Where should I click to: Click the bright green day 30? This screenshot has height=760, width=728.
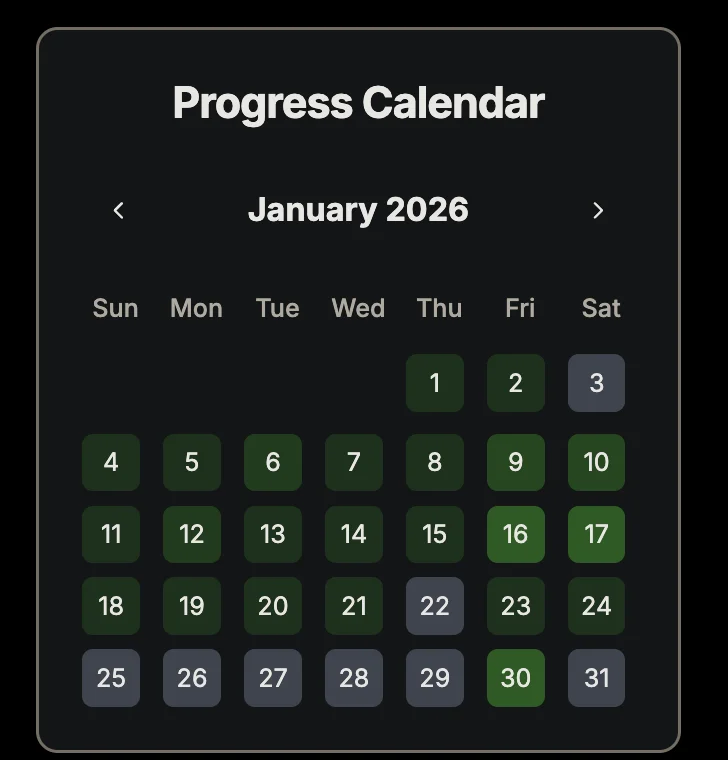[x=516, y=678]
